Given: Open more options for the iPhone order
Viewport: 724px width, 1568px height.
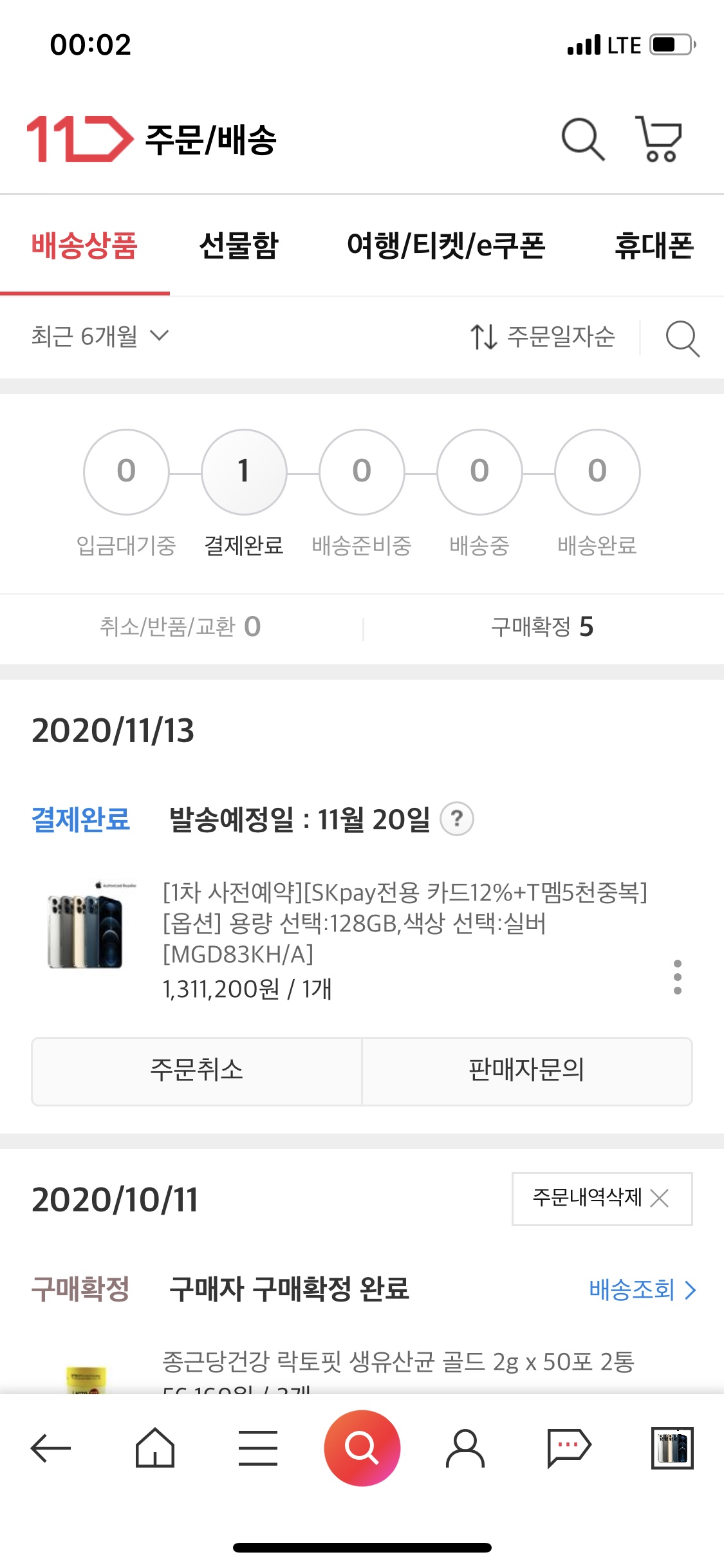Looking at the screenshot, I should click(677, 977).
